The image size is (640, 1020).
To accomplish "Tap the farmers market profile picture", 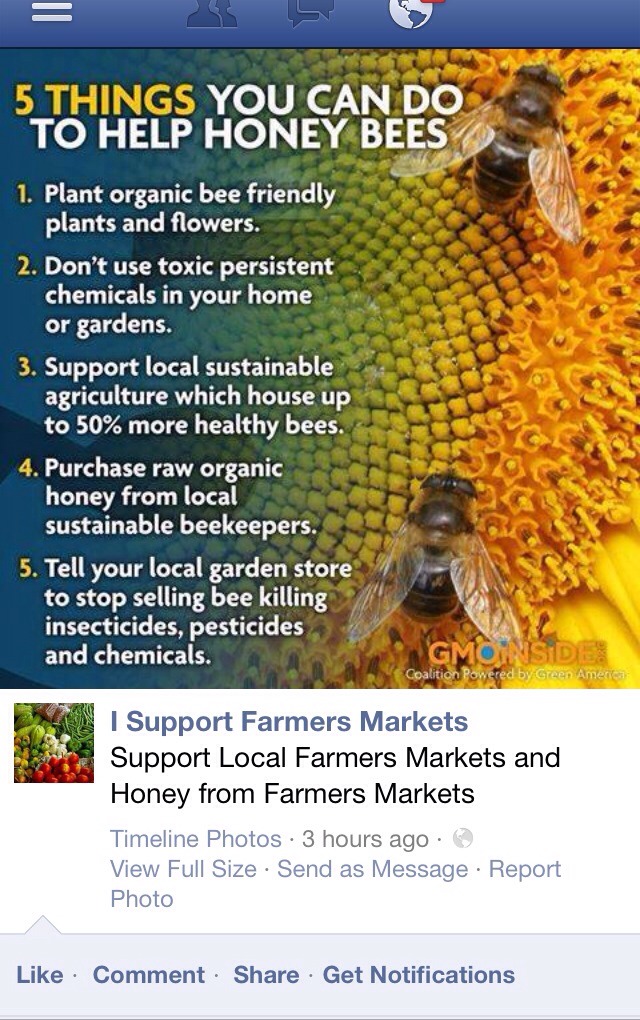I will [53, 742].
